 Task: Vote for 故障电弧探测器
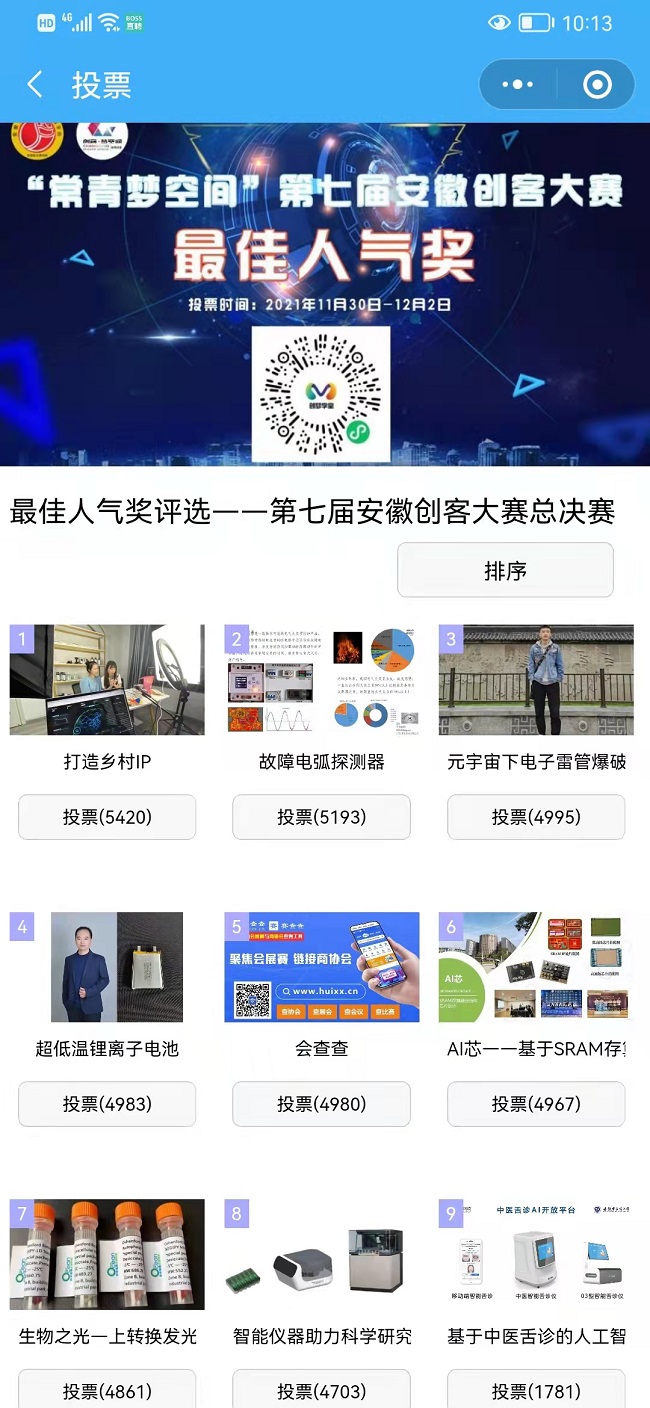point(321,817)
